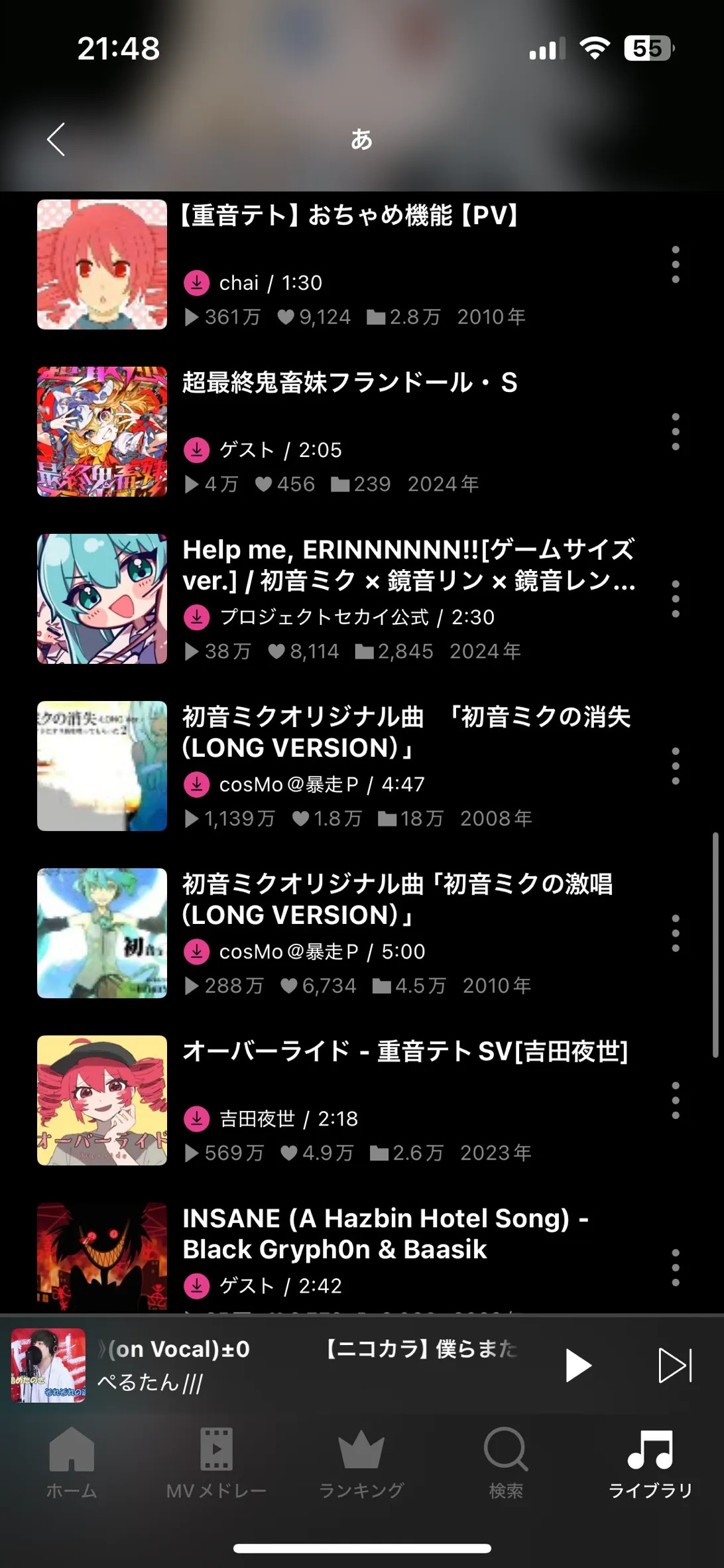The width and height of the screenshot is (724, 1568).
Task: Switch to the ホーム tab
Action: point(72,1463)
